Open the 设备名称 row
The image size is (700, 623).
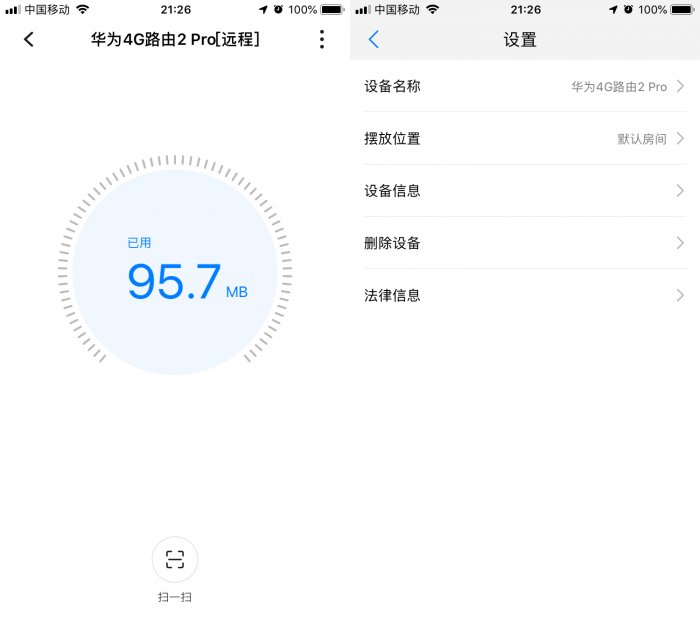pyautogui.click(x=524, y=86)
